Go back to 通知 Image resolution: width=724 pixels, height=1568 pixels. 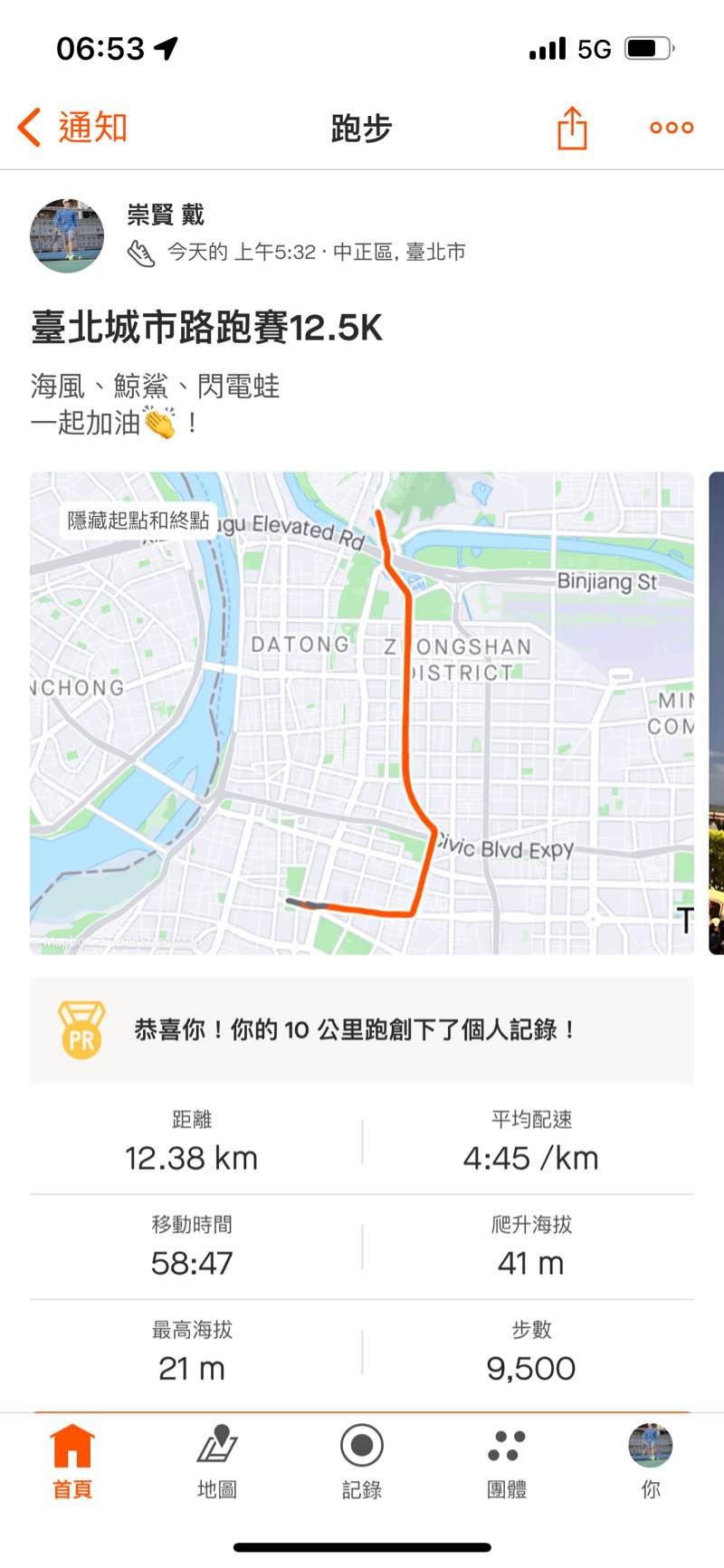click(x=72, y=128)
